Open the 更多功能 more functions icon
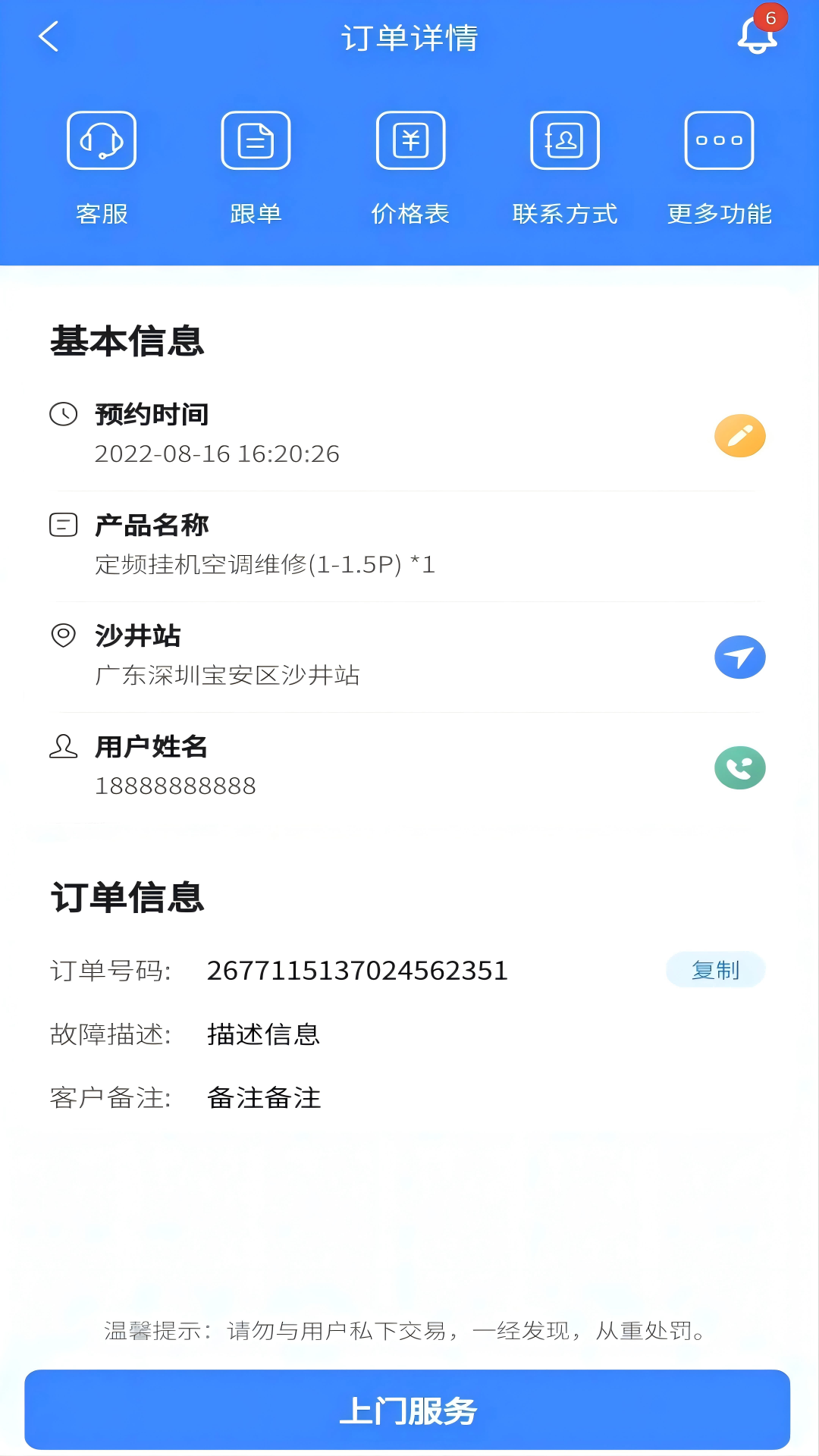 click(718, 140)
